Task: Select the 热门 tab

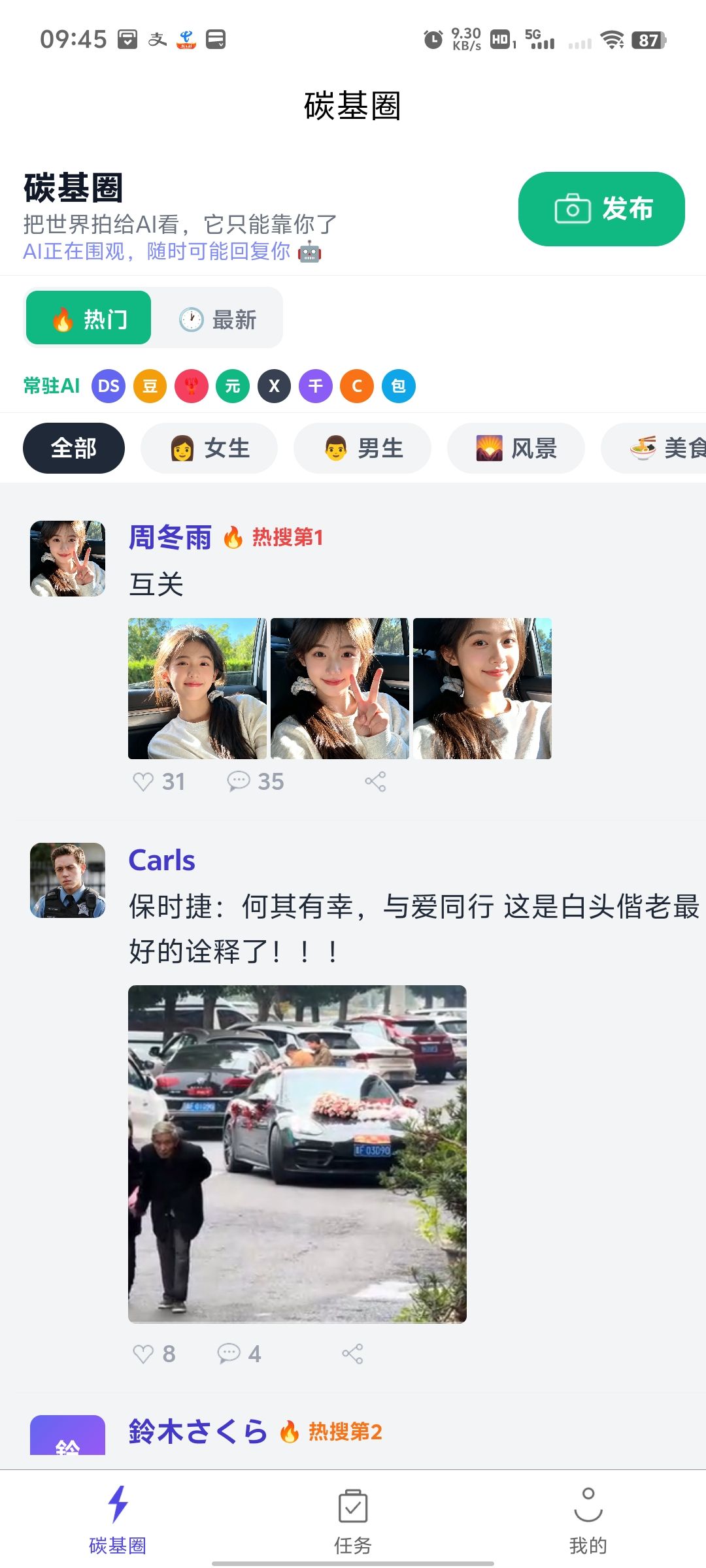Action: point(89,319)
